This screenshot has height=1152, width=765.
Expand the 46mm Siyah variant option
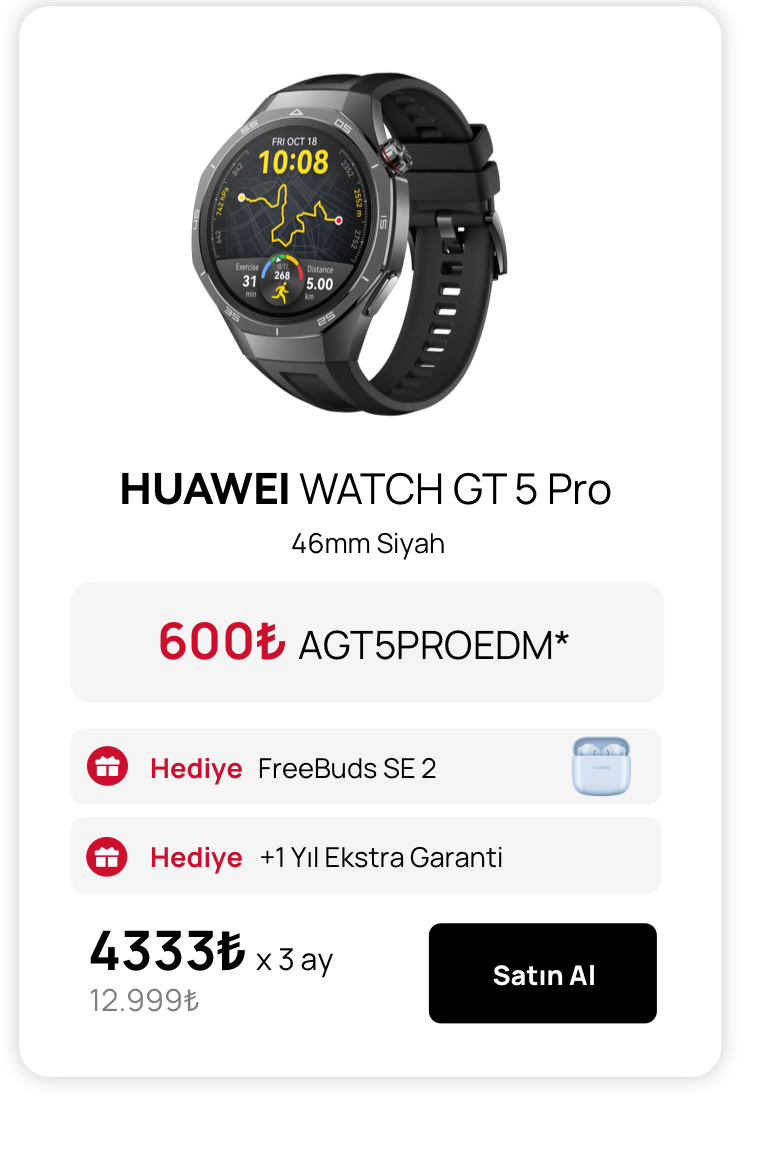pos(367,543)
